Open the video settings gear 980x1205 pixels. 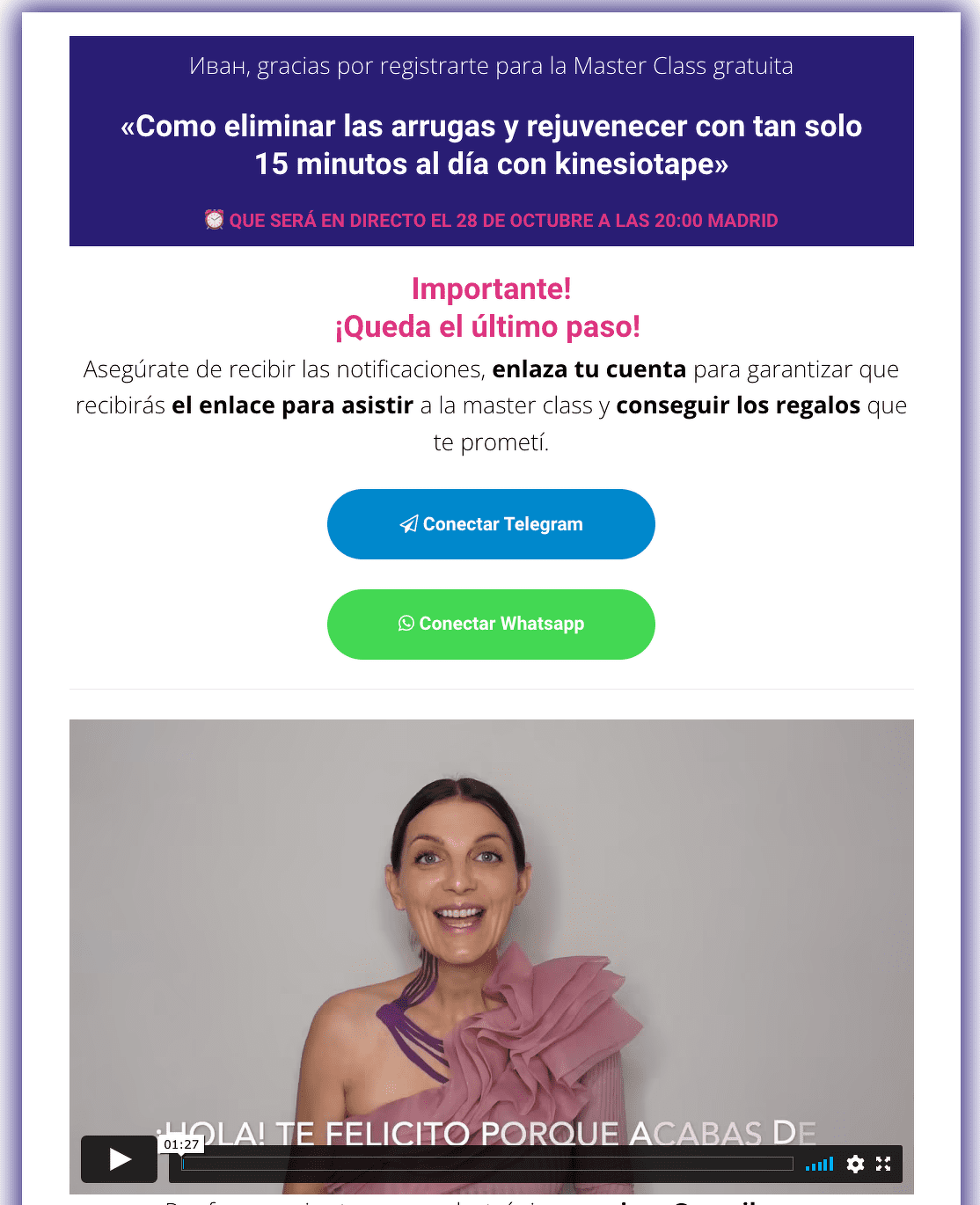[855, 1164]
